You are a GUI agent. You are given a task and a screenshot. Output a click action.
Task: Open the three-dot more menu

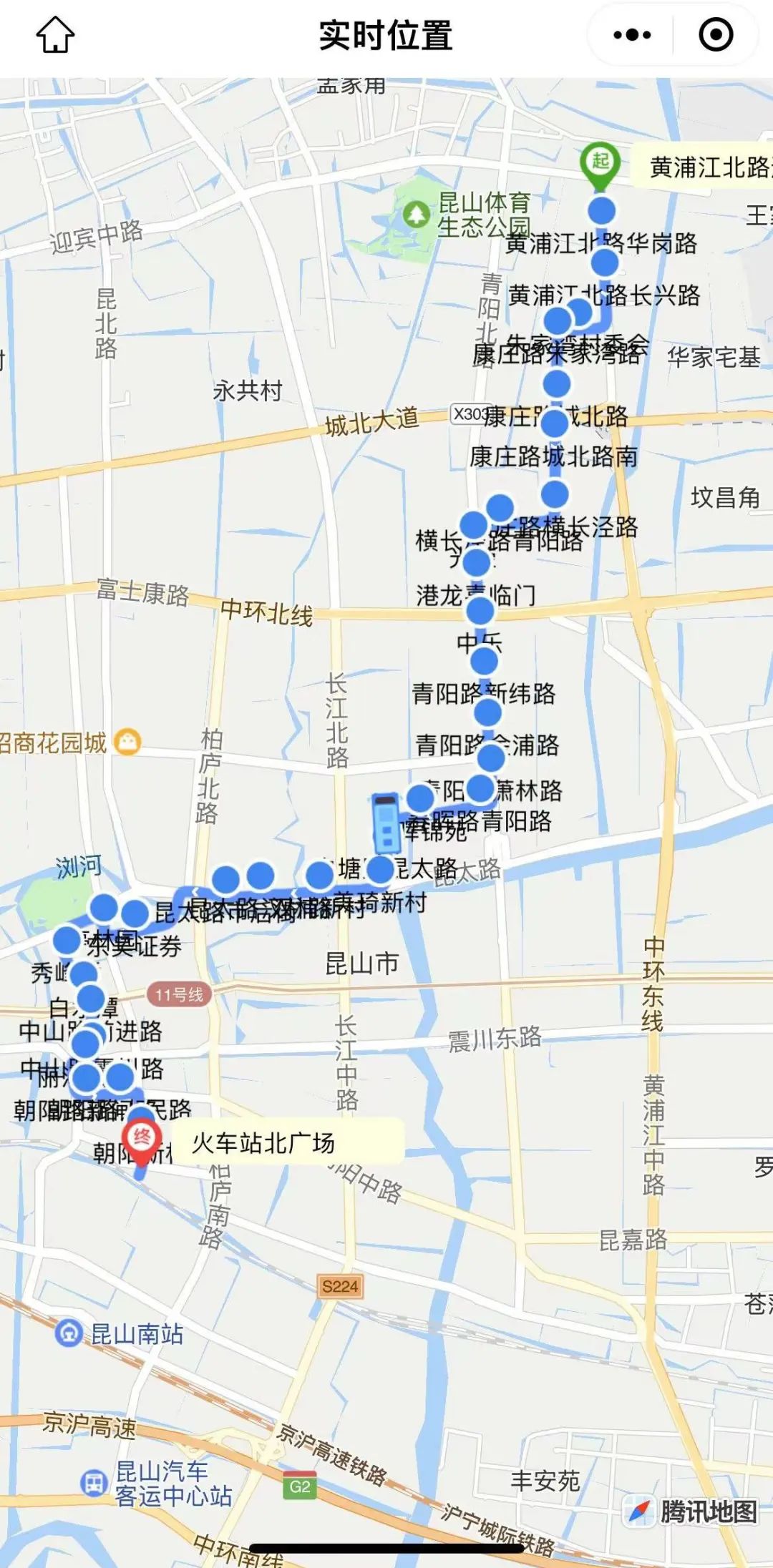click(632, 35)
